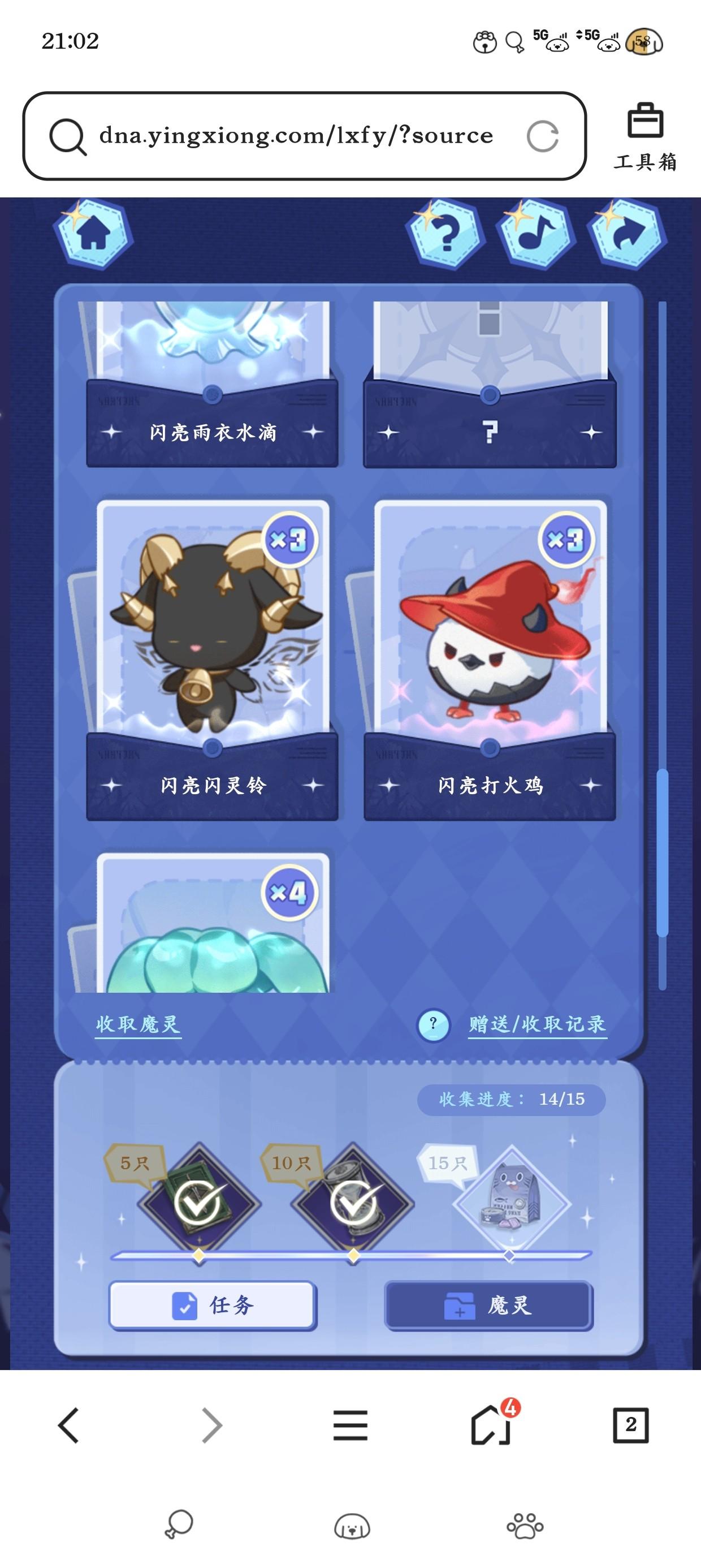This screenshot has height=1568, width=701.
Task: Claim the 15只 collection reward
Action: (x=511, y=1202)
